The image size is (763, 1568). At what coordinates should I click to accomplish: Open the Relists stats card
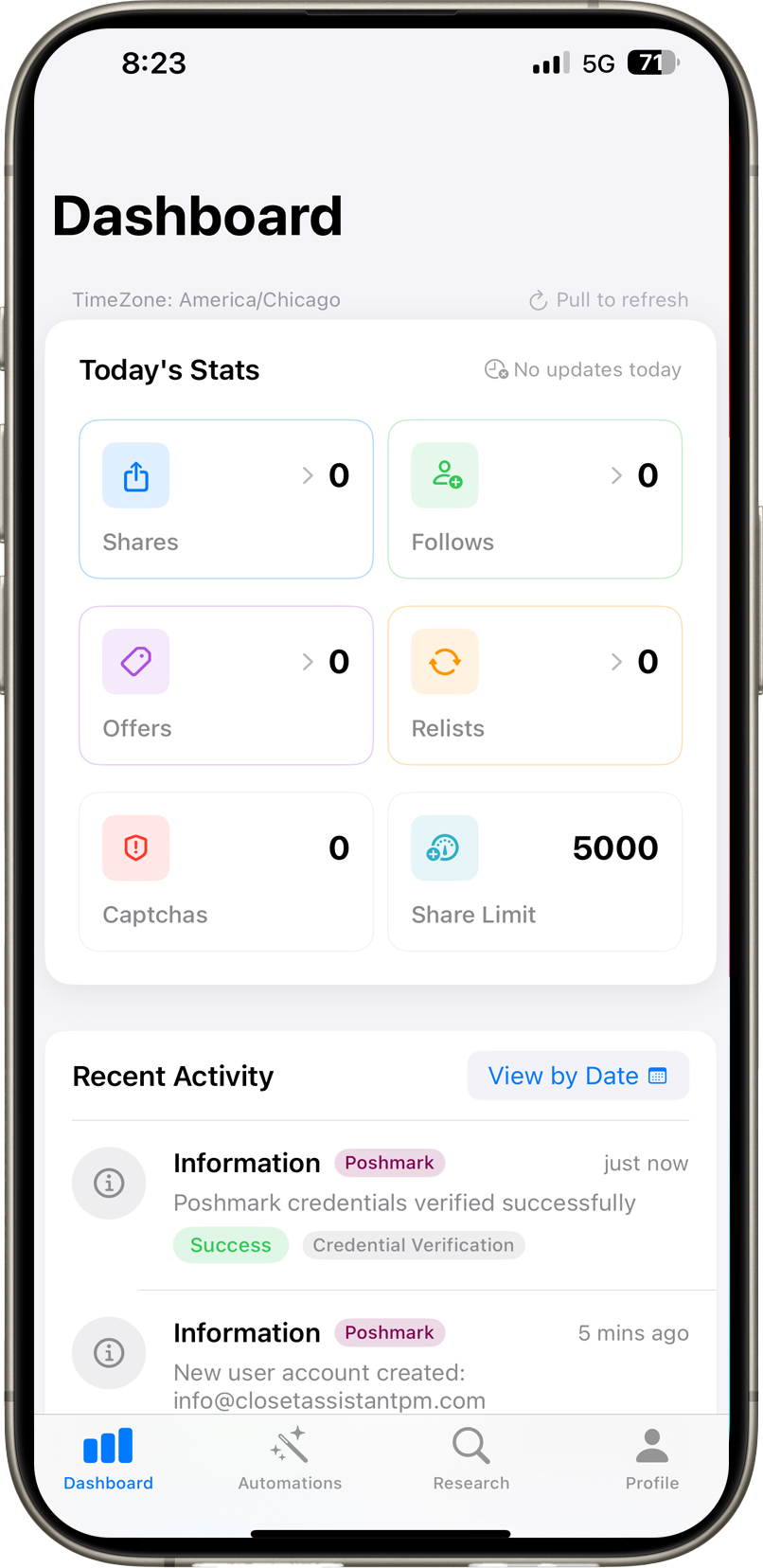coord(535,686)
